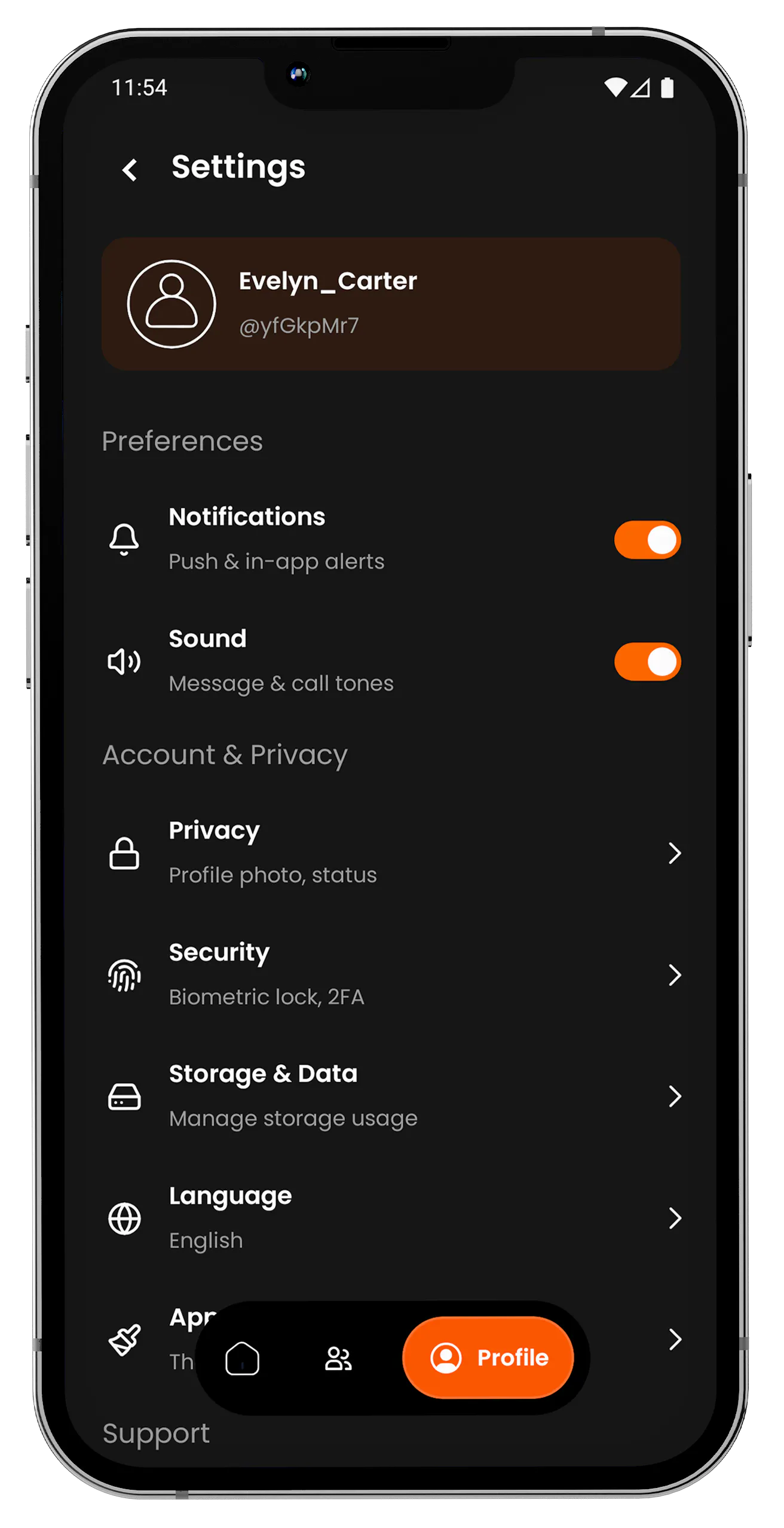Open Privacy settings

(x=391, y=852)
